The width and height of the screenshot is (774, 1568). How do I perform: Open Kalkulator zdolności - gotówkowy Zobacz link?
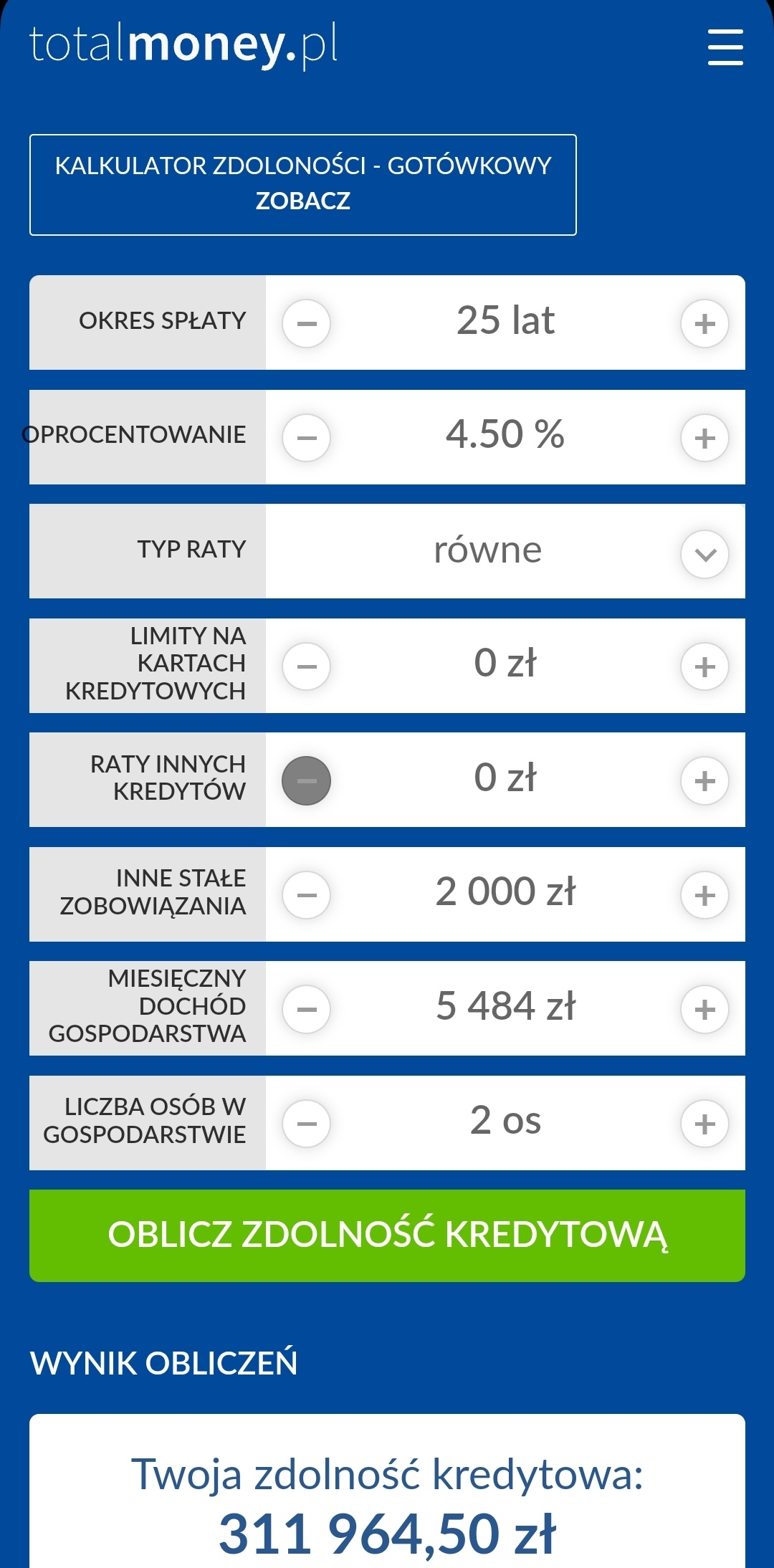click(302, 185)
